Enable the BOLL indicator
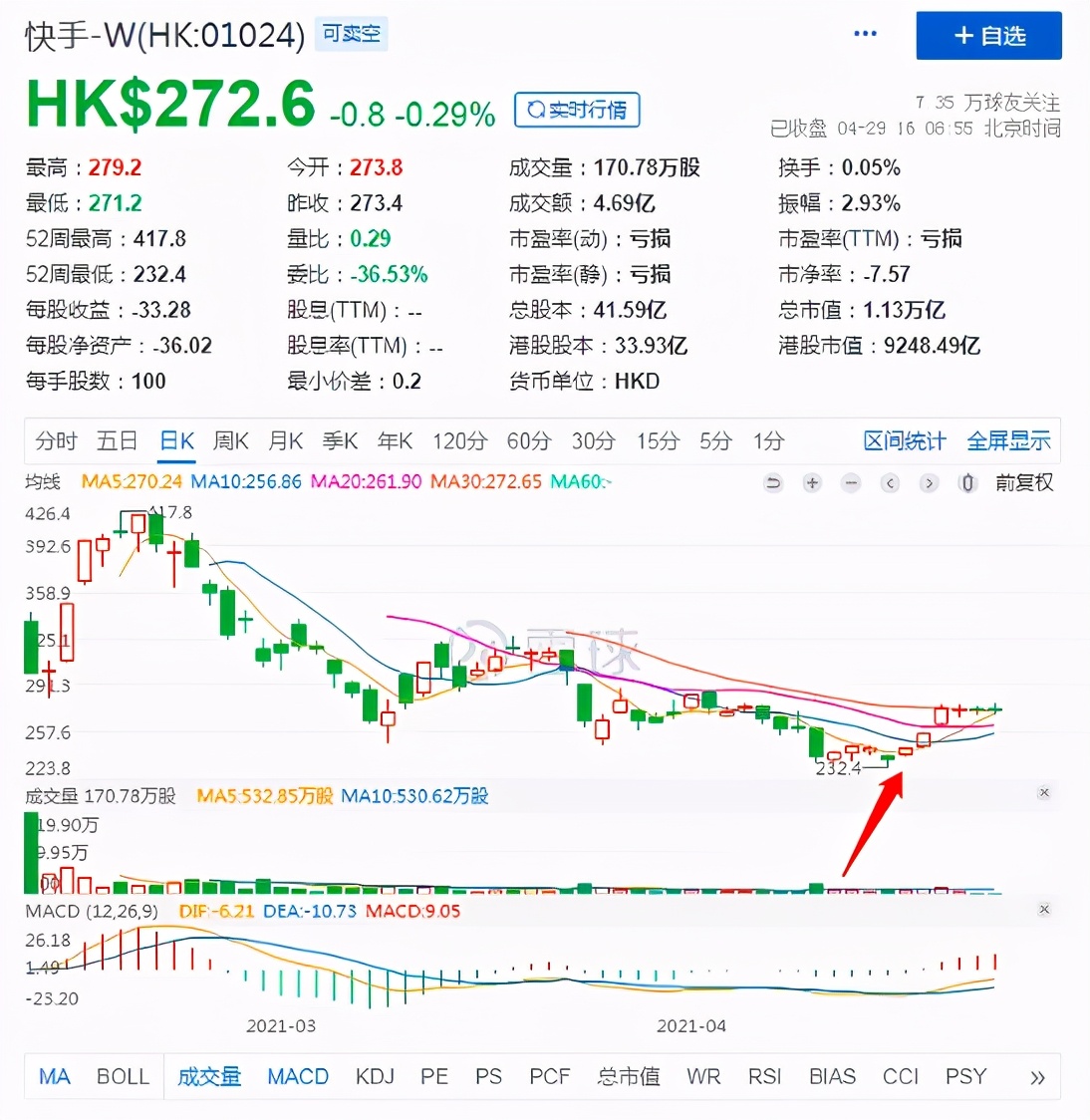Viewport: 1090px width, 1120px height. pyautogui.click(x=123, y=1077)
